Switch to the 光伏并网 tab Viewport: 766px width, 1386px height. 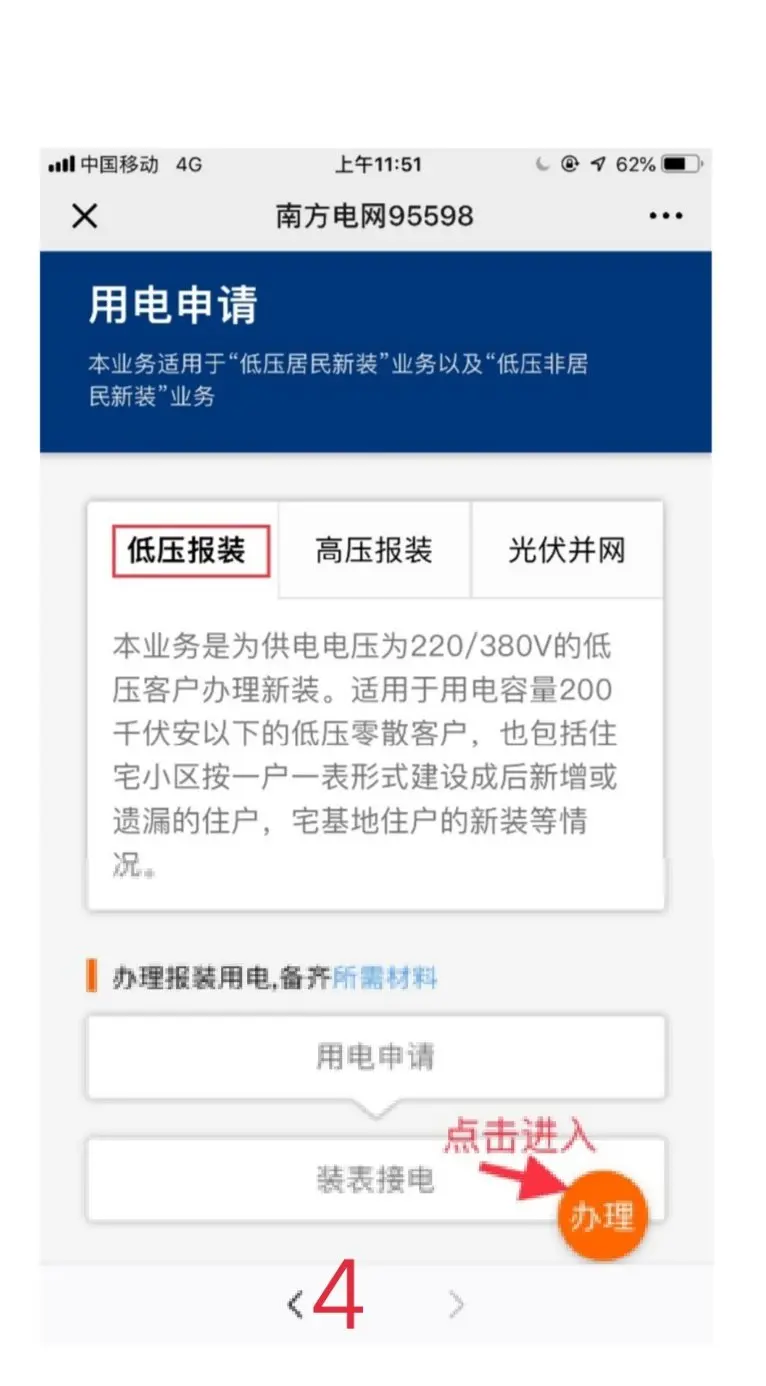pos(566,551)
